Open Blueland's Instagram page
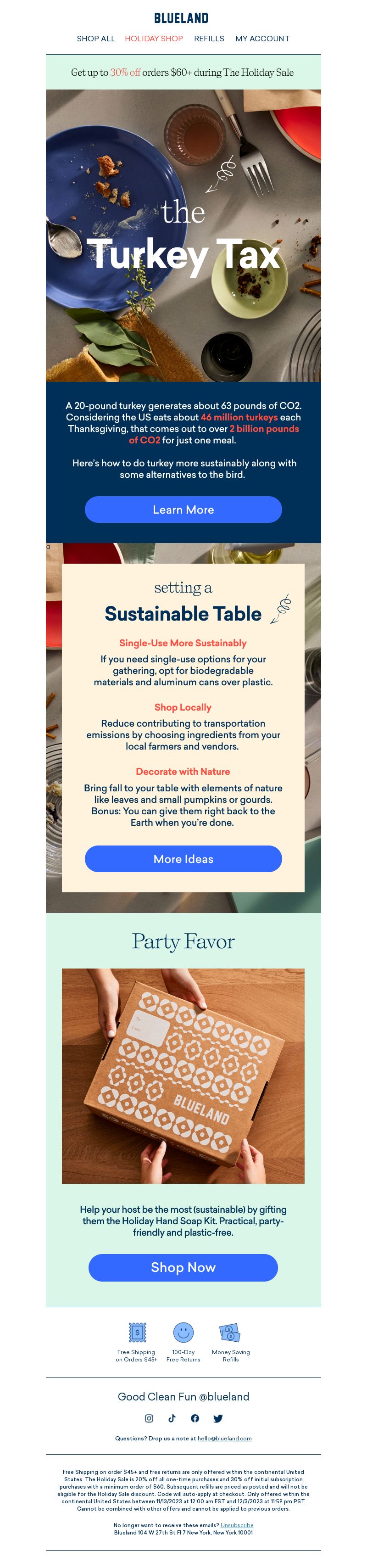Viewport: 367px width, 1568px height. 149,1418
